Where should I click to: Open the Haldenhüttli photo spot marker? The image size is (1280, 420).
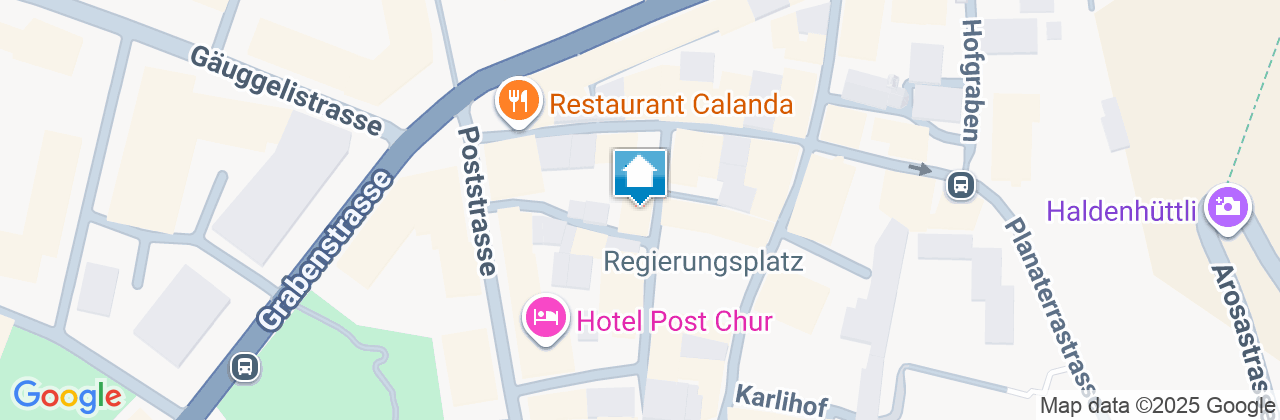pyautogui.click(x=1224, y=207)
